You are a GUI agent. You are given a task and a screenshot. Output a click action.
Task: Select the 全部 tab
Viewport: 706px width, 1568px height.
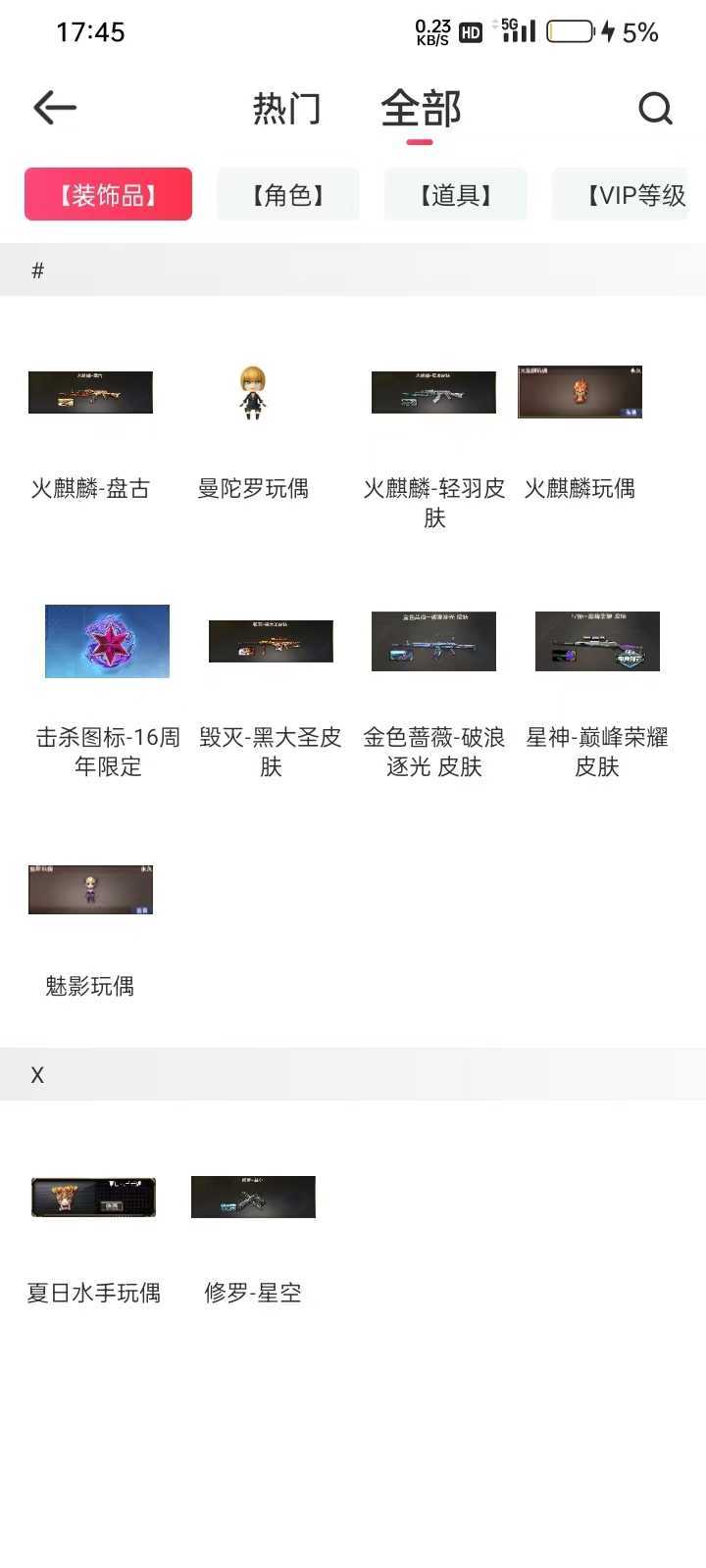coord(420,110)
